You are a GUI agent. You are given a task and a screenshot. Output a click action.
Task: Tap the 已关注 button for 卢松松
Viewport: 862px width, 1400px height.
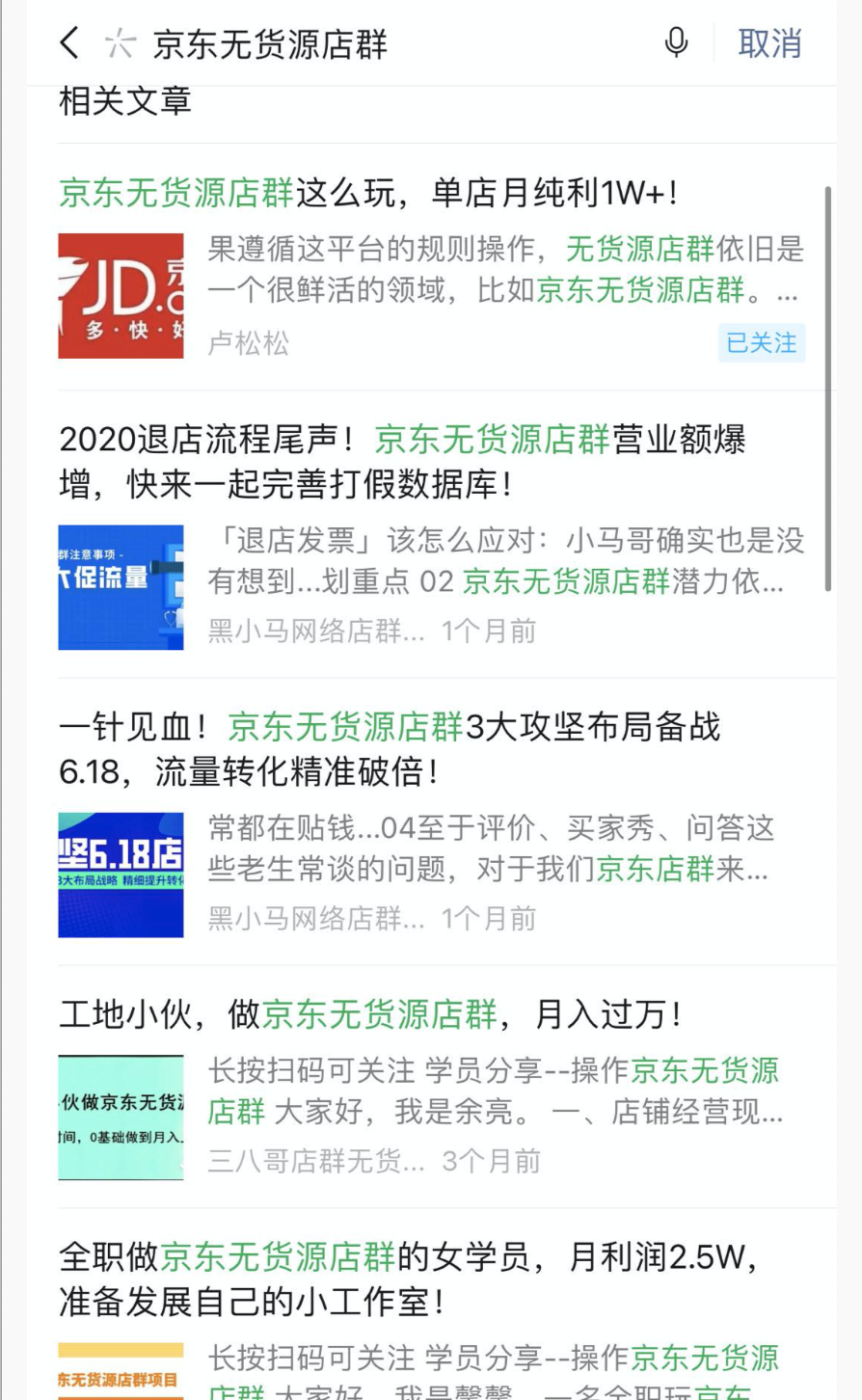click(x=761, y=343)
